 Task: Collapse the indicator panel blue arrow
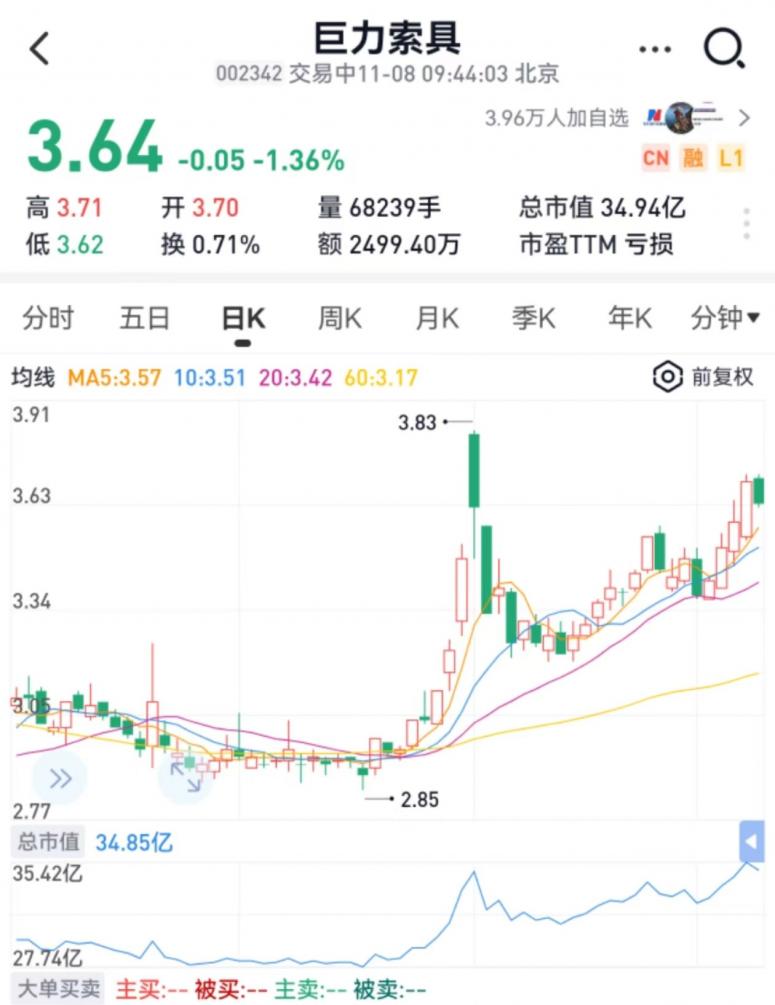[x=751, y=842]
